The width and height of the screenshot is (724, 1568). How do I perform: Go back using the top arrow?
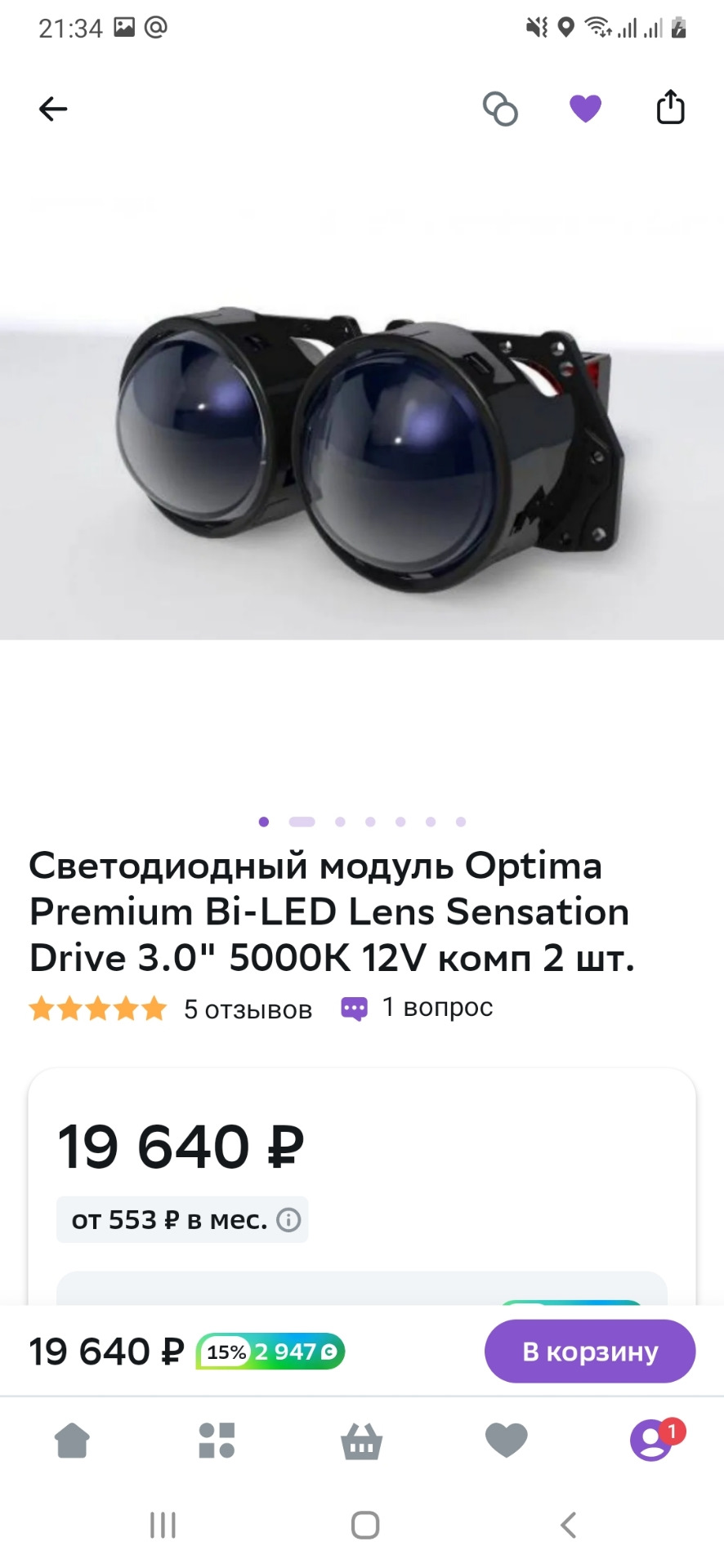coord(53,109)
